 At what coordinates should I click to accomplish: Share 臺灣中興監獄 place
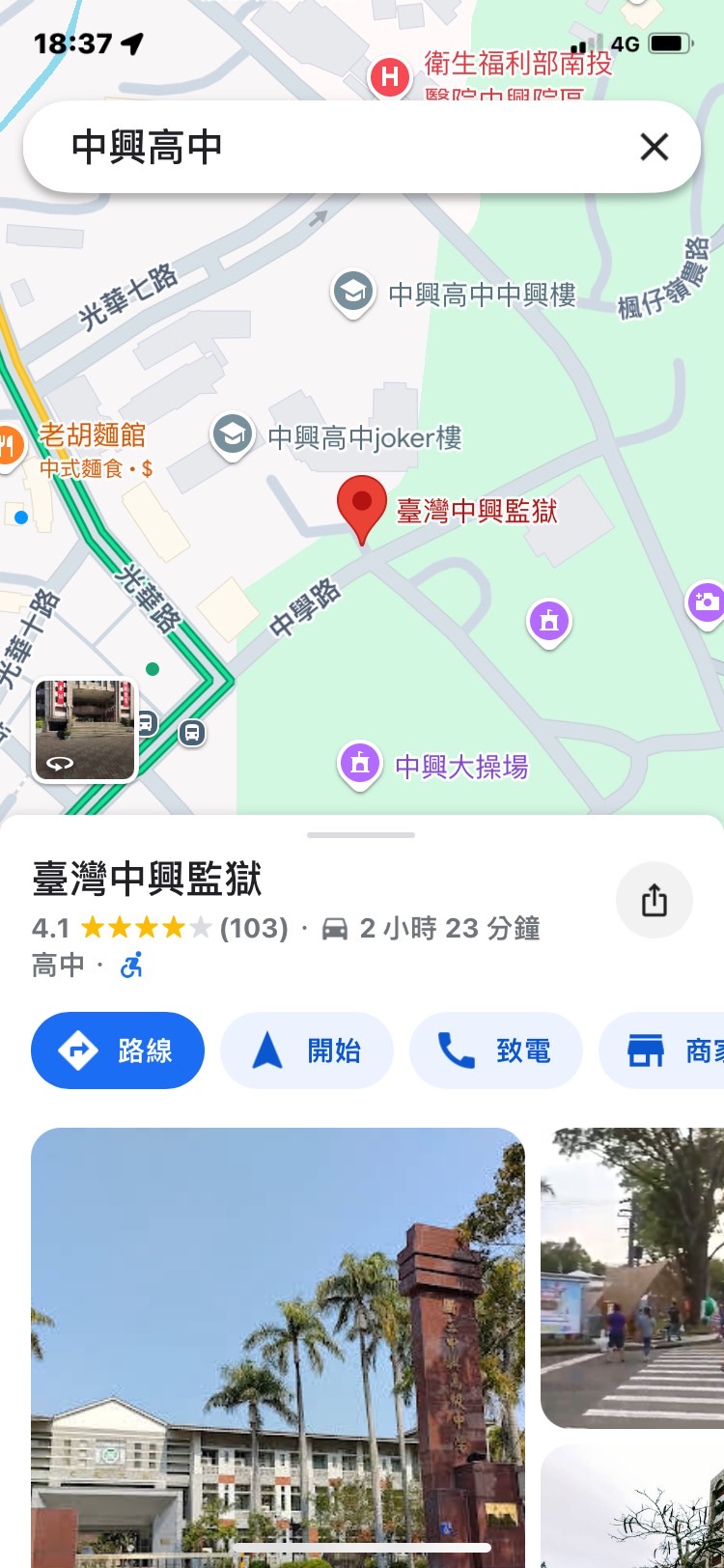click(654, 901)
